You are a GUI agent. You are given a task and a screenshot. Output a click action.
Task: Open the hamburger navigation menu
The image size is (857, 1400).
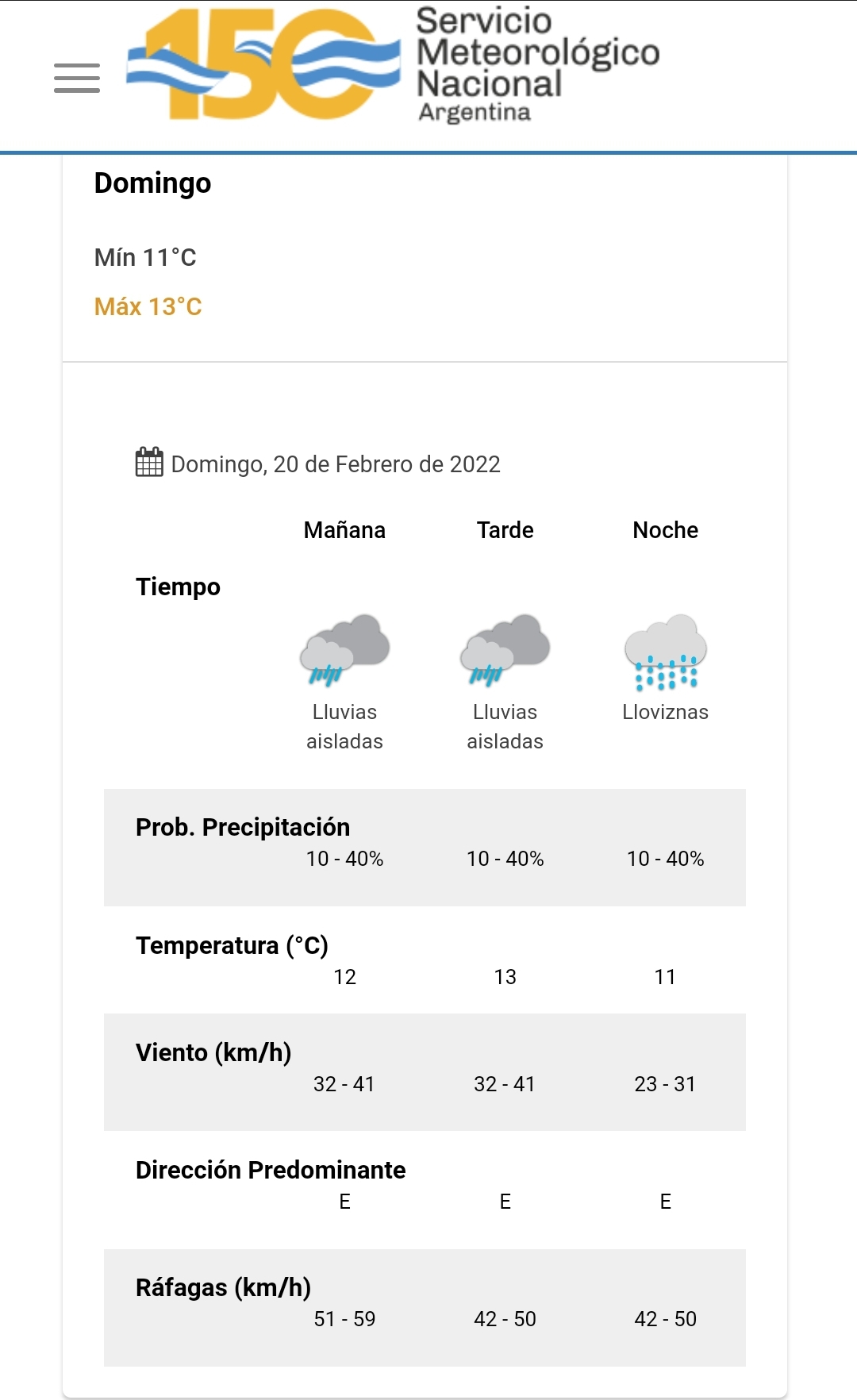click(x=77, y=78)
